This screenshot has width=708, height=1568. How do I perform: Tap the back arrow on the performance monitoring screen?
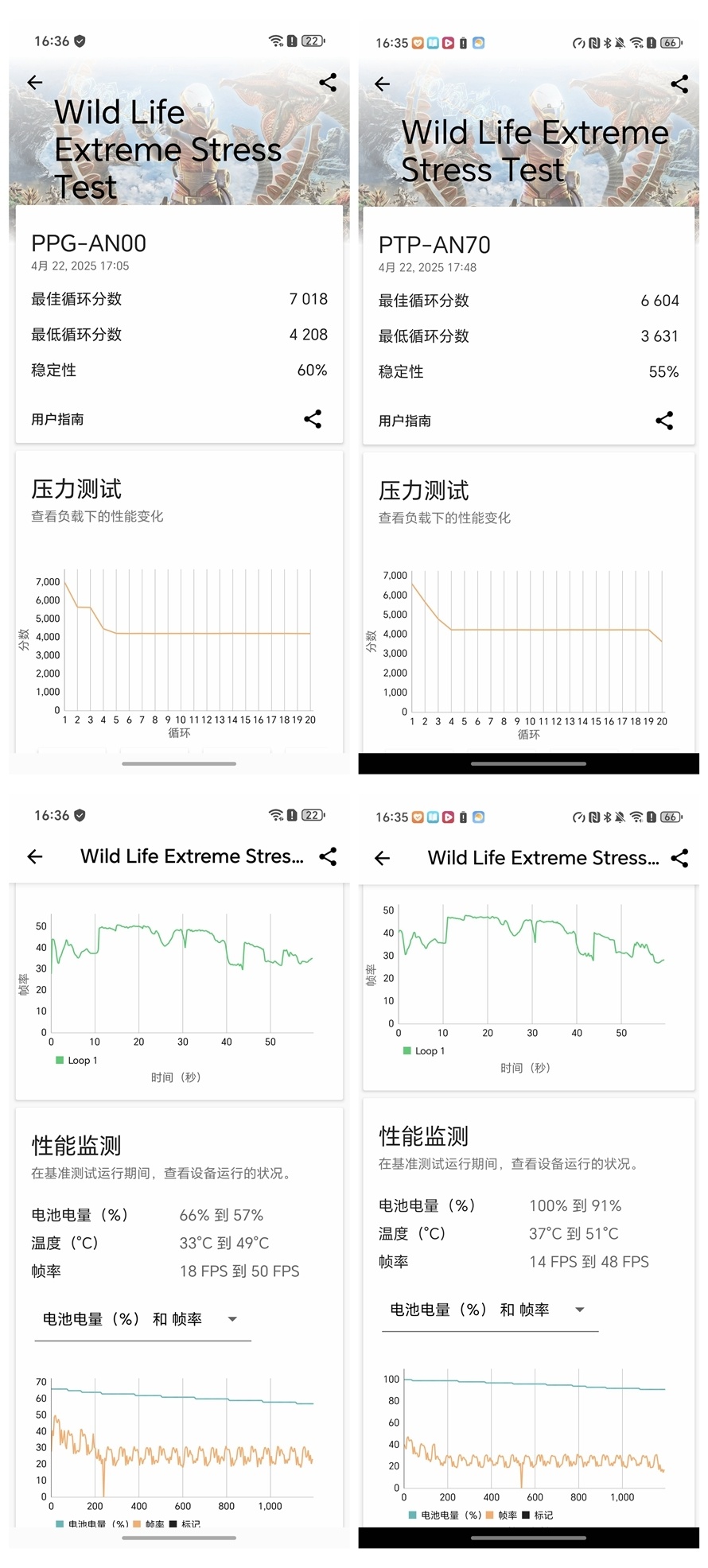[x=35, y=857]
